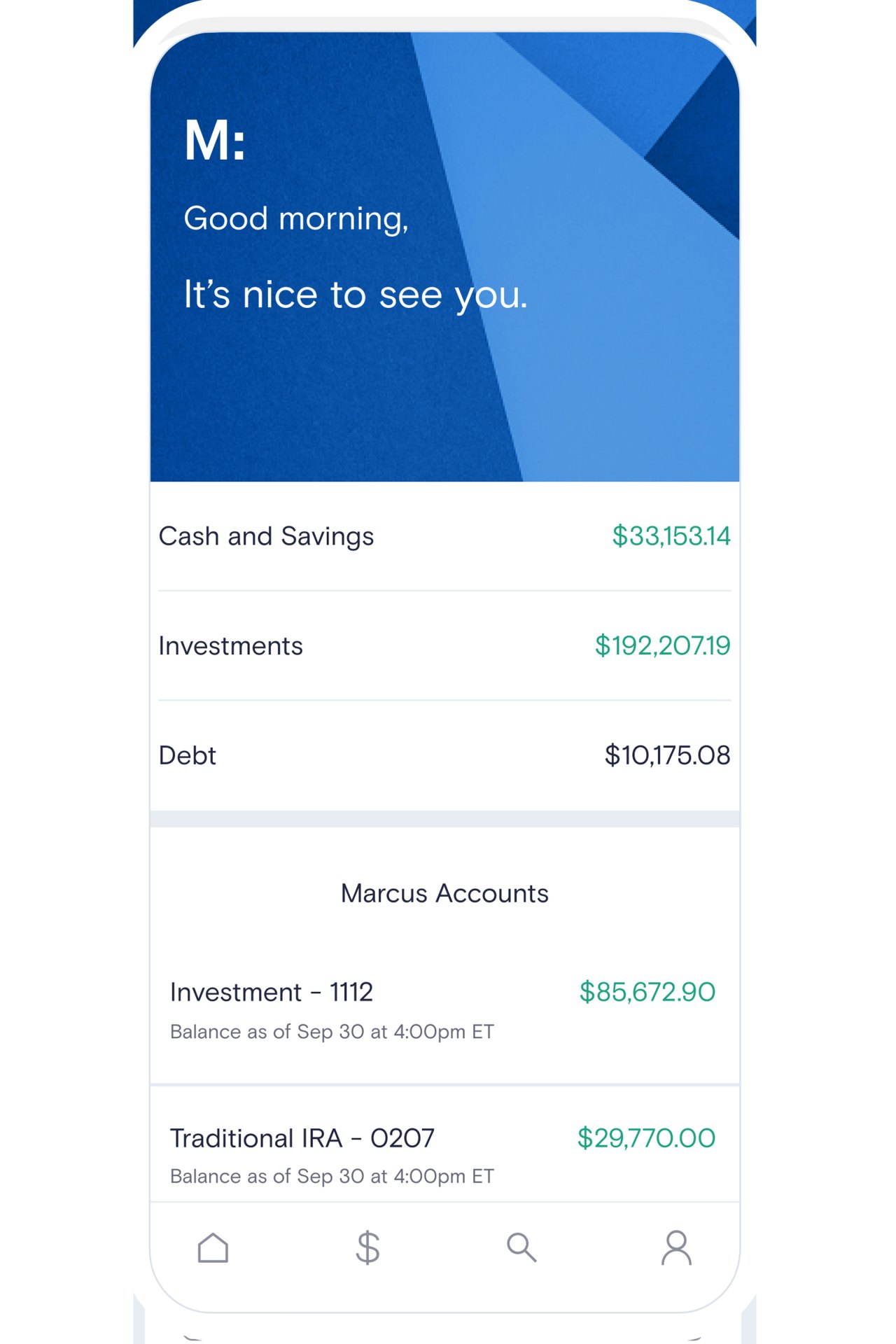
Task: Click the IRA balance-as-of timestamp text
Action: click(x=332, y=1176)
